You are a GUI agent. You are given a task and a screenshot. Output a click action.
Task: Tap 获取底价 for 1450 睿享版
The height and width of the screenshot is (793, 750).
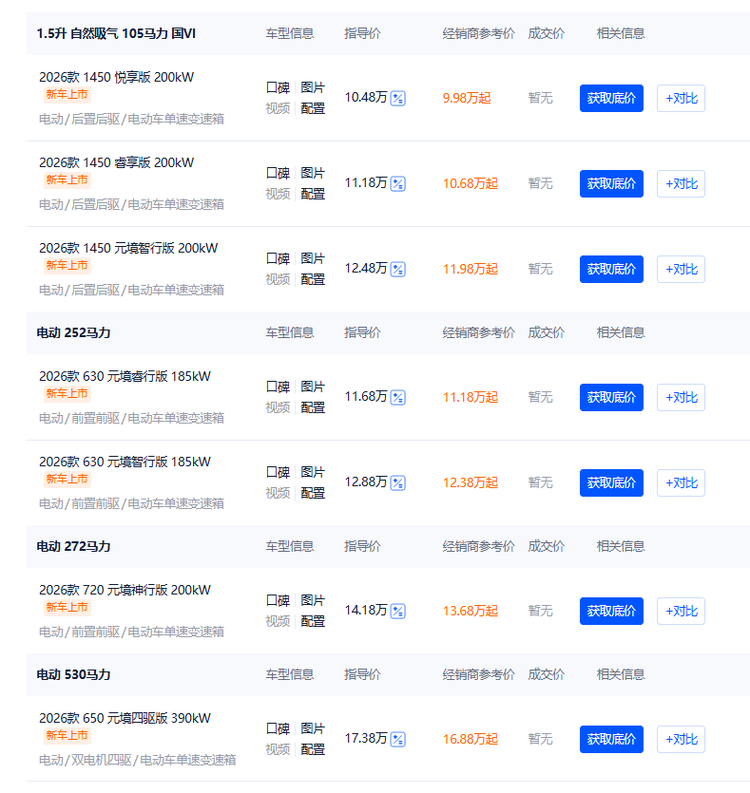point(611,184)
